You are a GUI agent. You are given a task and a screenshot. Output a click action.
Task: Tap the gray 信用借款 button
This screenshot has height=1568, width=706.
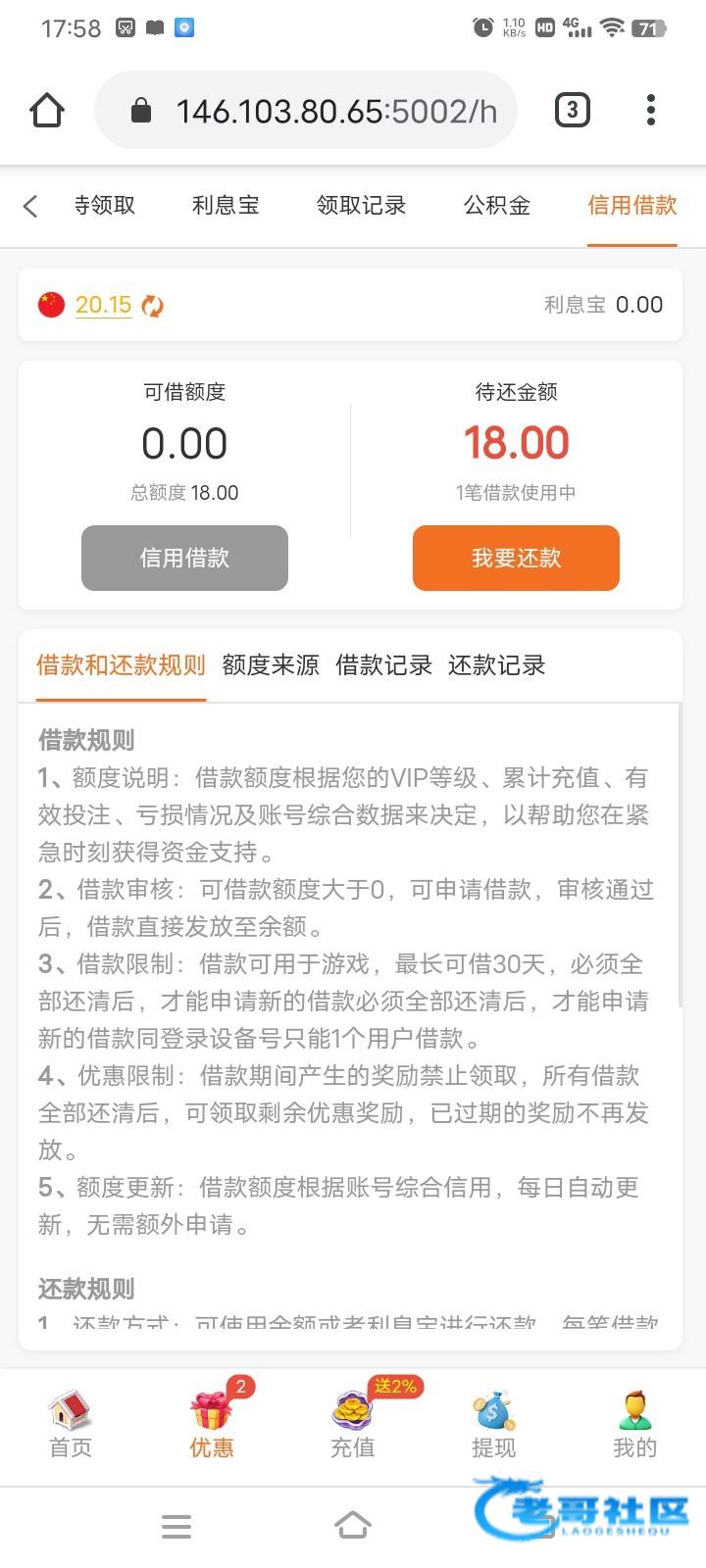pos(184,558)
